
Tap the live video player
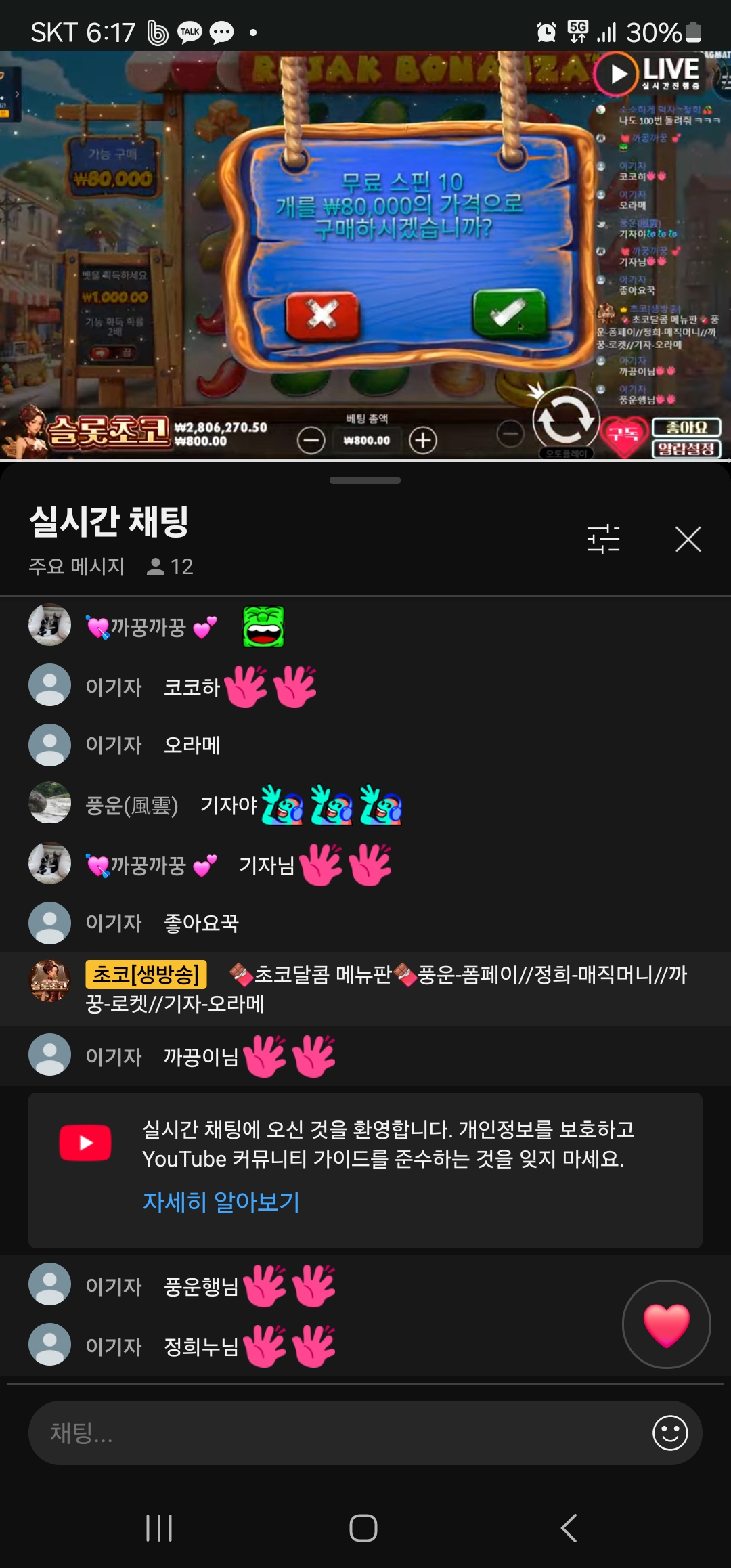click(365, 256)
